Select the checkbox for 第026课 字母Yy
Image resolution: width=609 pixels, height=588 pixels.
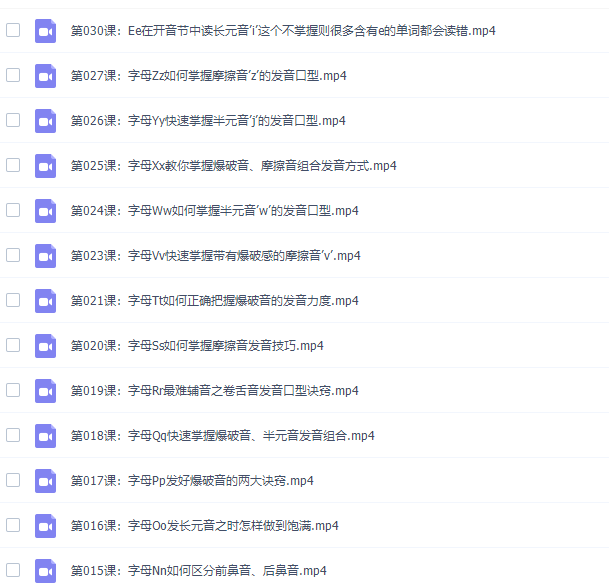point(13,120)
